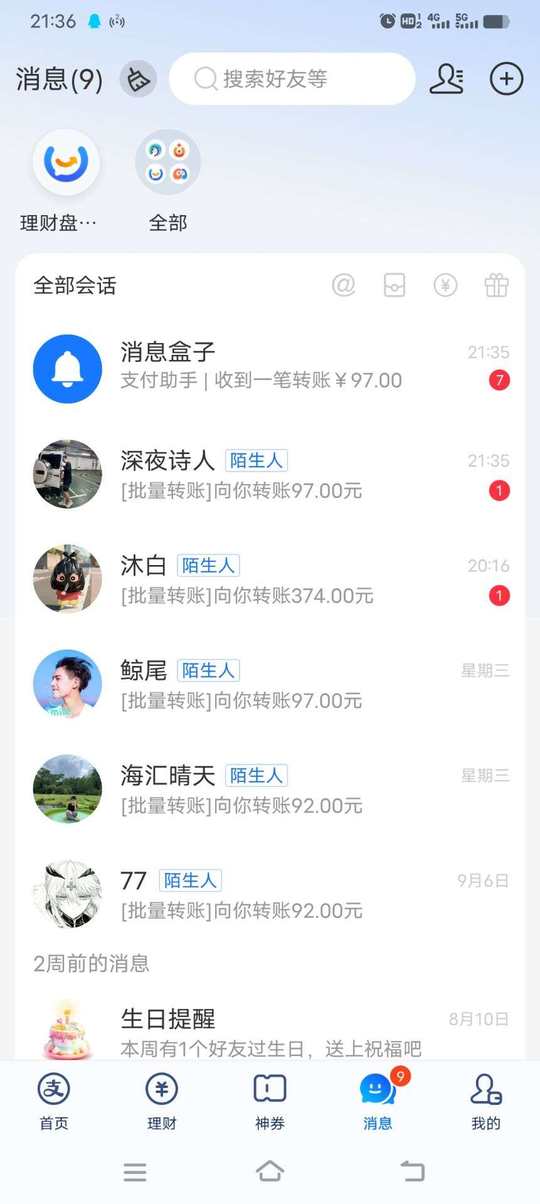
Task: Open the chat with 沐白
Action: (x=270, y=579)
